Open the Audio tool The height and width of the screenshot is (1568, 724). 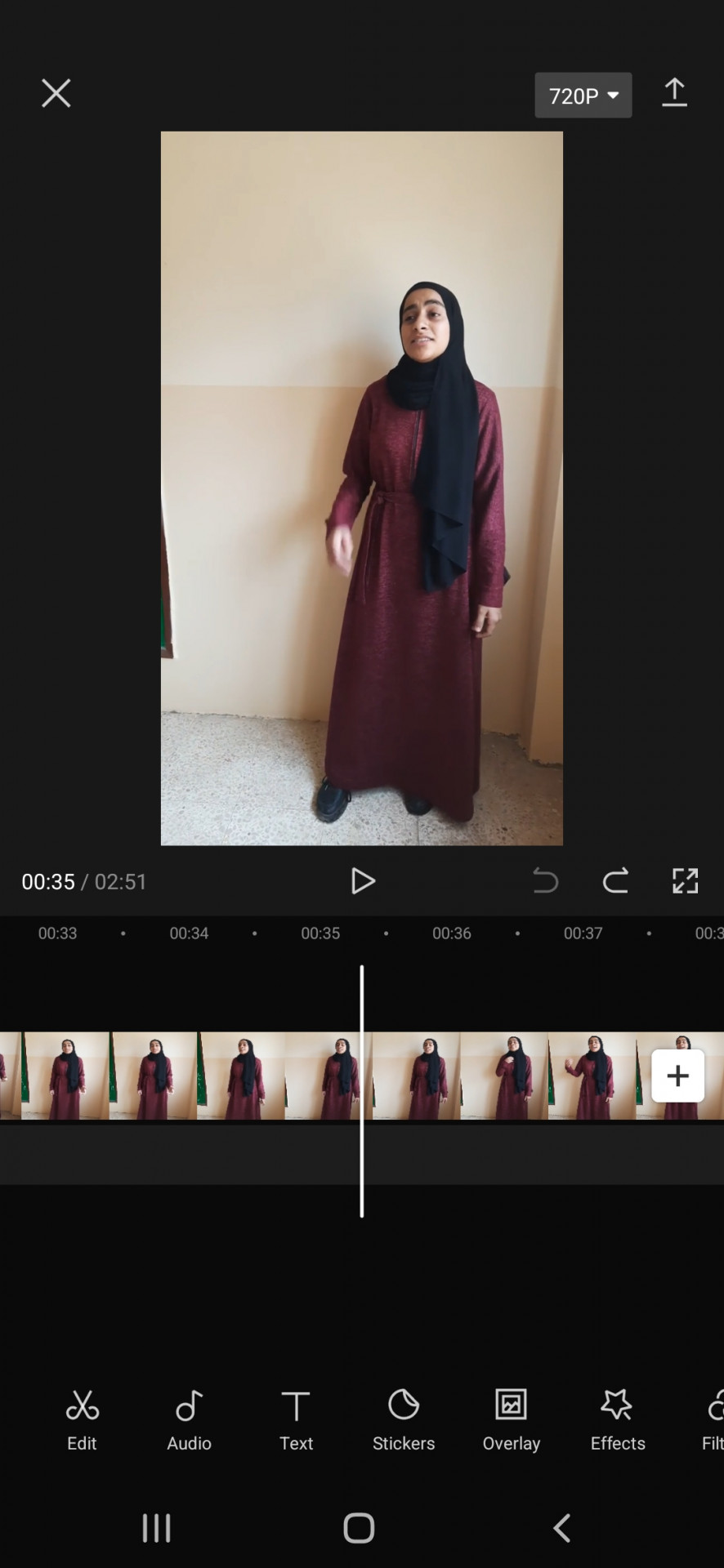pyautogui.click(x=189, y=1420)
